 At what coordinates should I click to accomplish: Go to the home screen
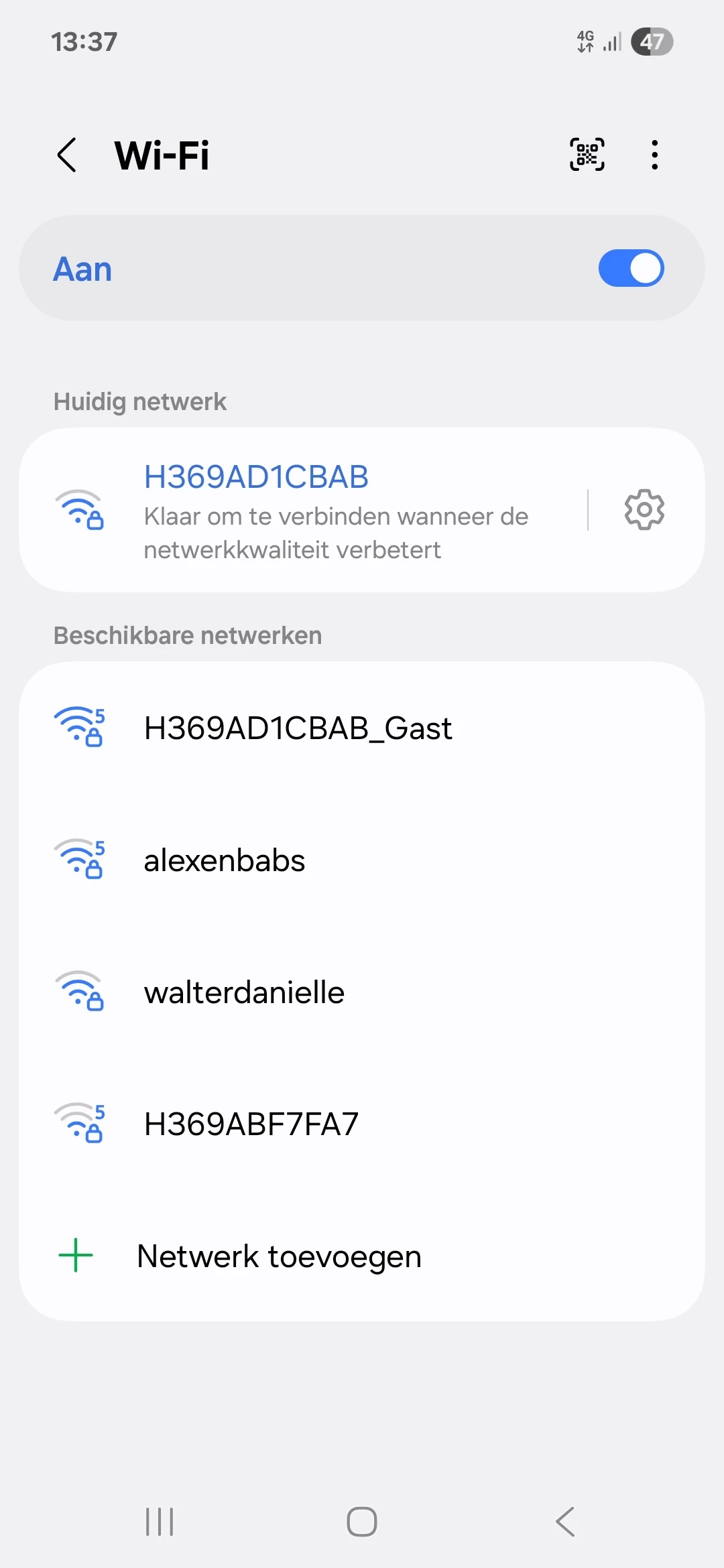tap(362, 1521)
